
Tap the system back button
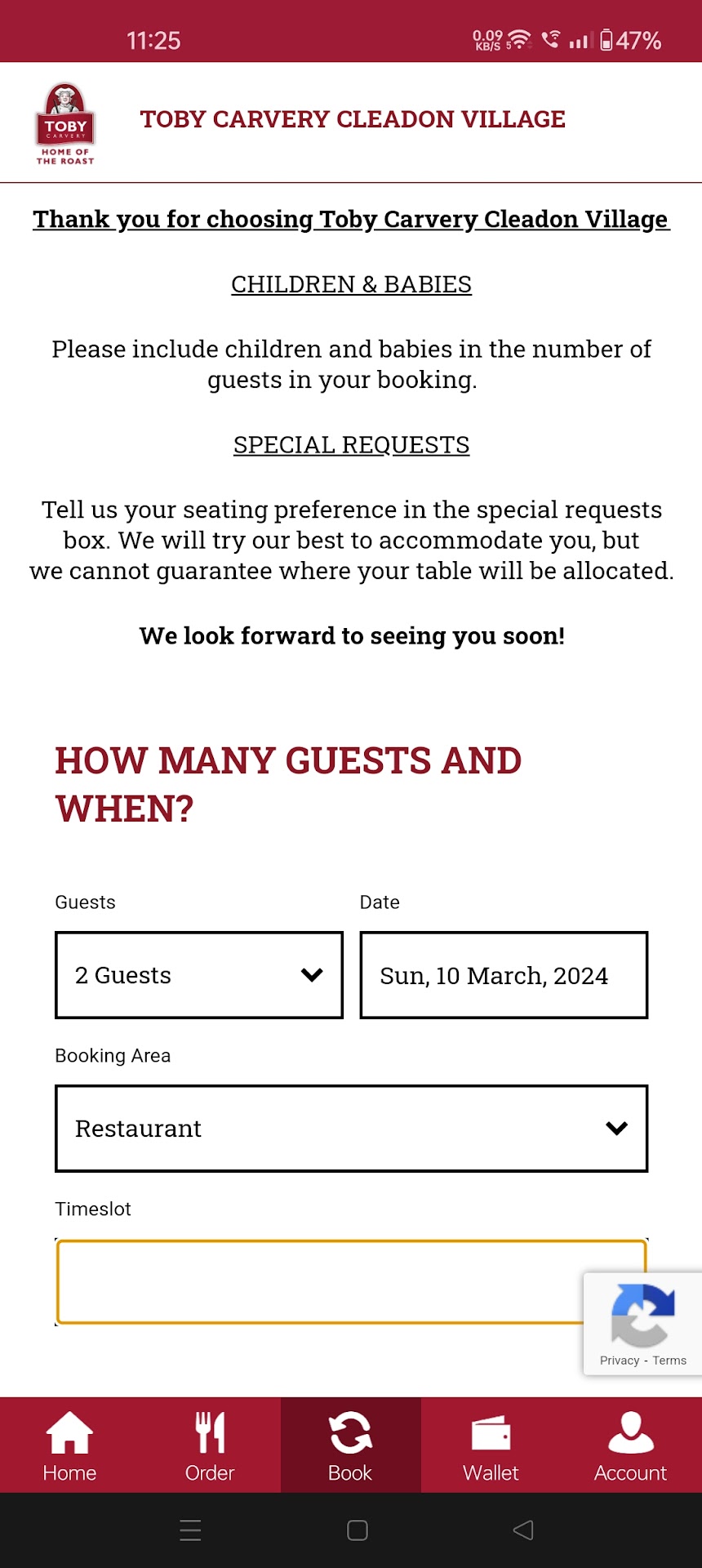(x=523, y=1530)
